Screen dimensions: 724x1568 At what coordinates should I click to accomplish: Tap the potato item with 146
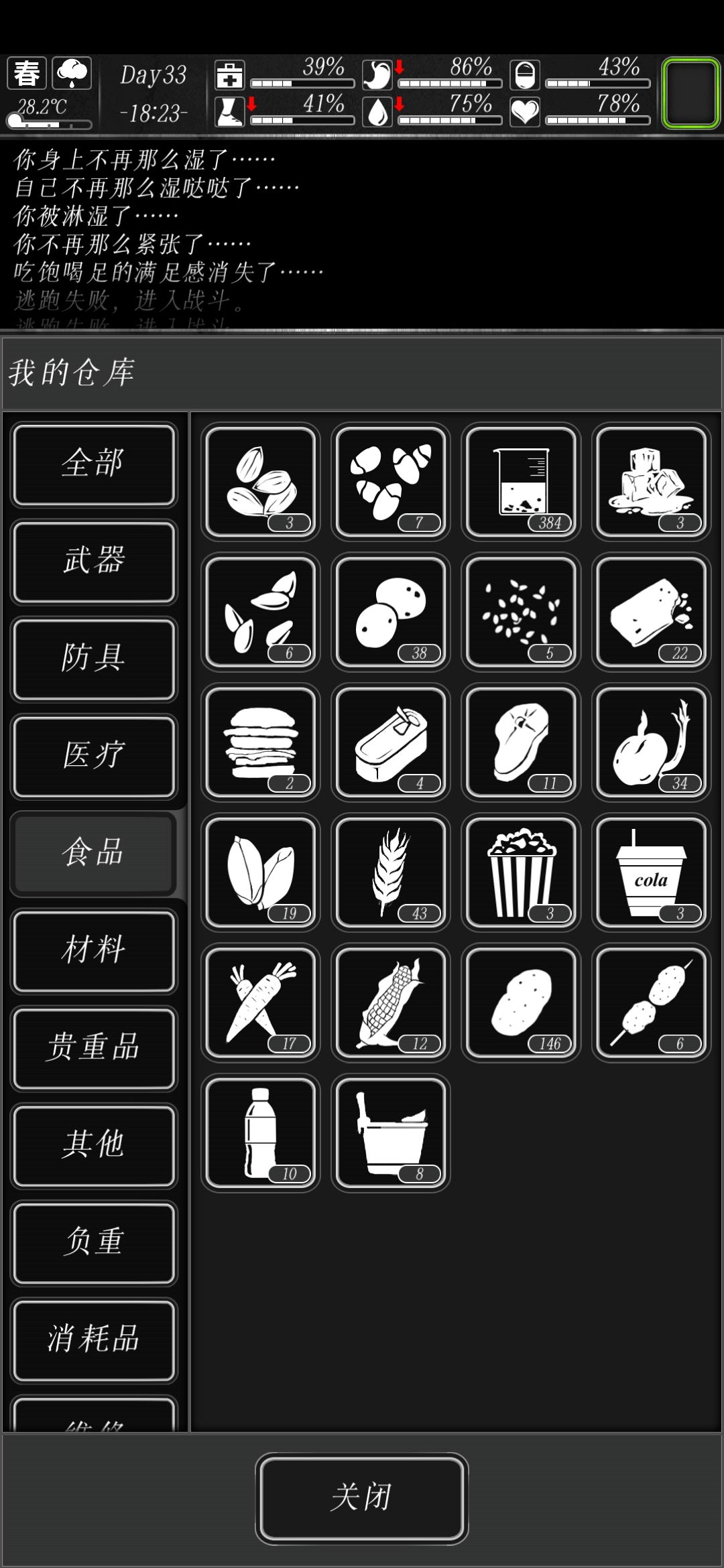(521, 1002)
